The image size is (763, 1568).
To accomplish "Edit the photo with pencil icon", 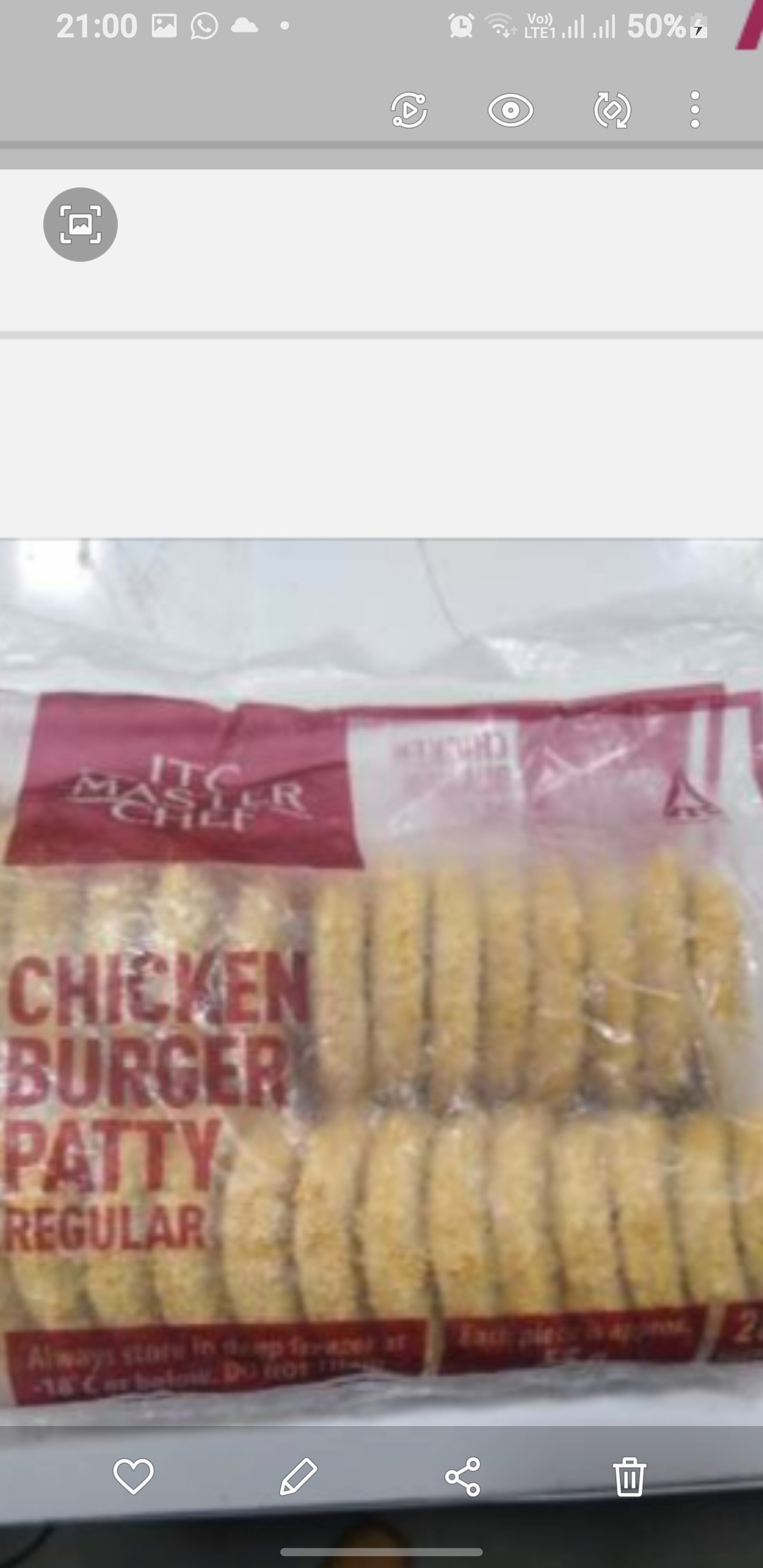I will click(297, 1476).
